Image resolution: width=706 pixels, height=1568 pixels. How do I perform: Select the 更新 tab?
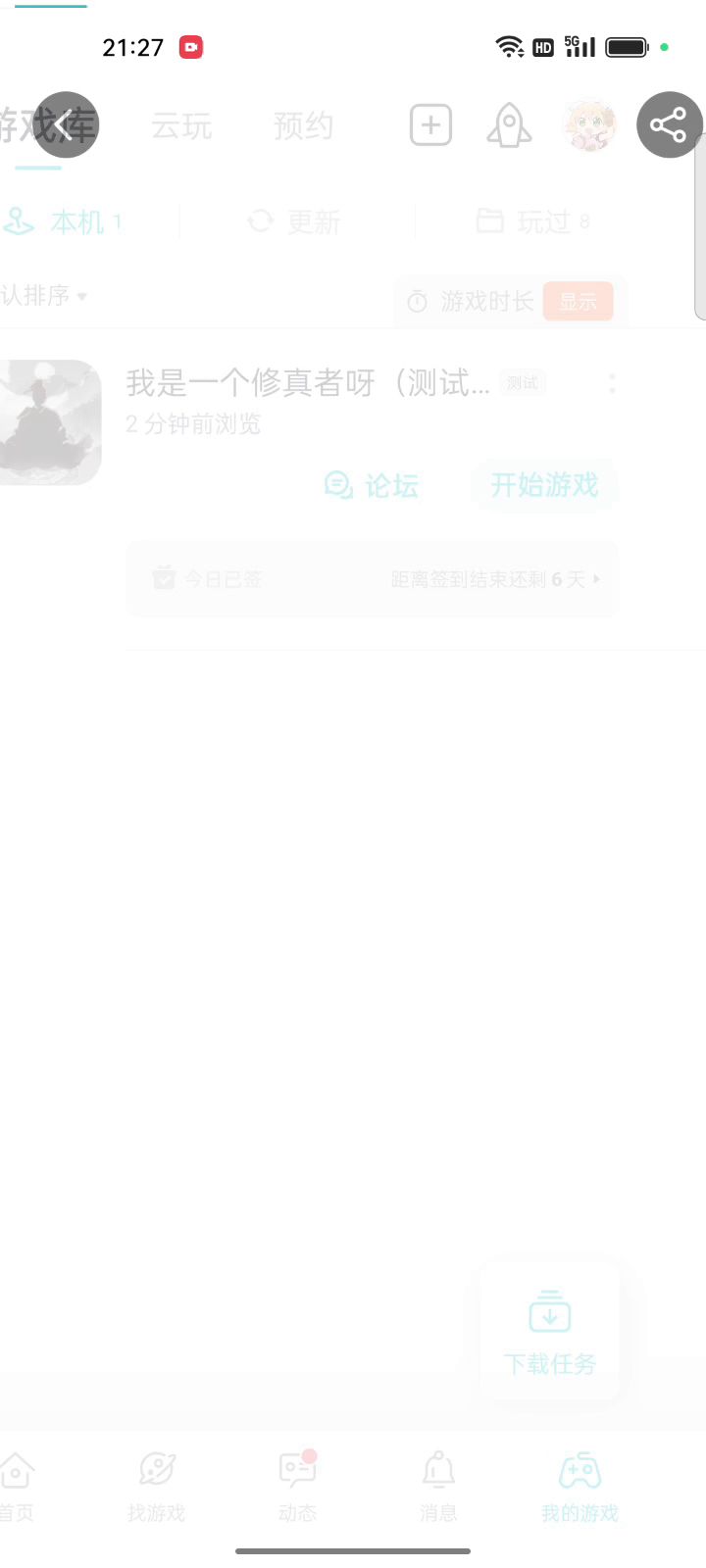click(294, 222)
